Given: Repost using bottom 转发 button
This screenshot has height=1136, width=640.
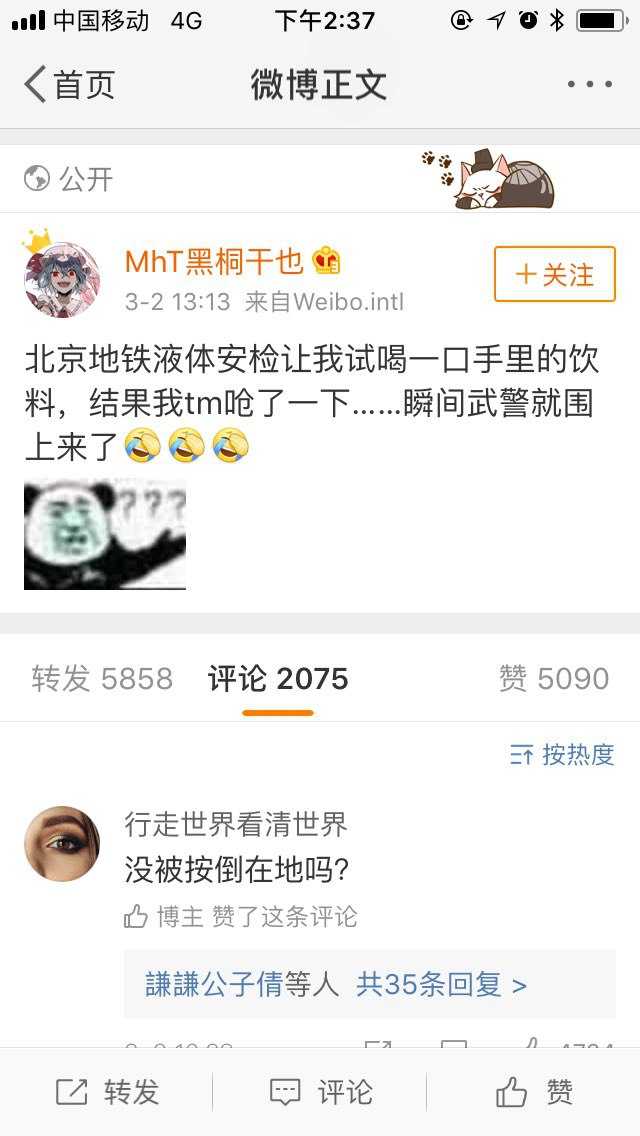Looking at the screenshot, I should coord(107,1092).
